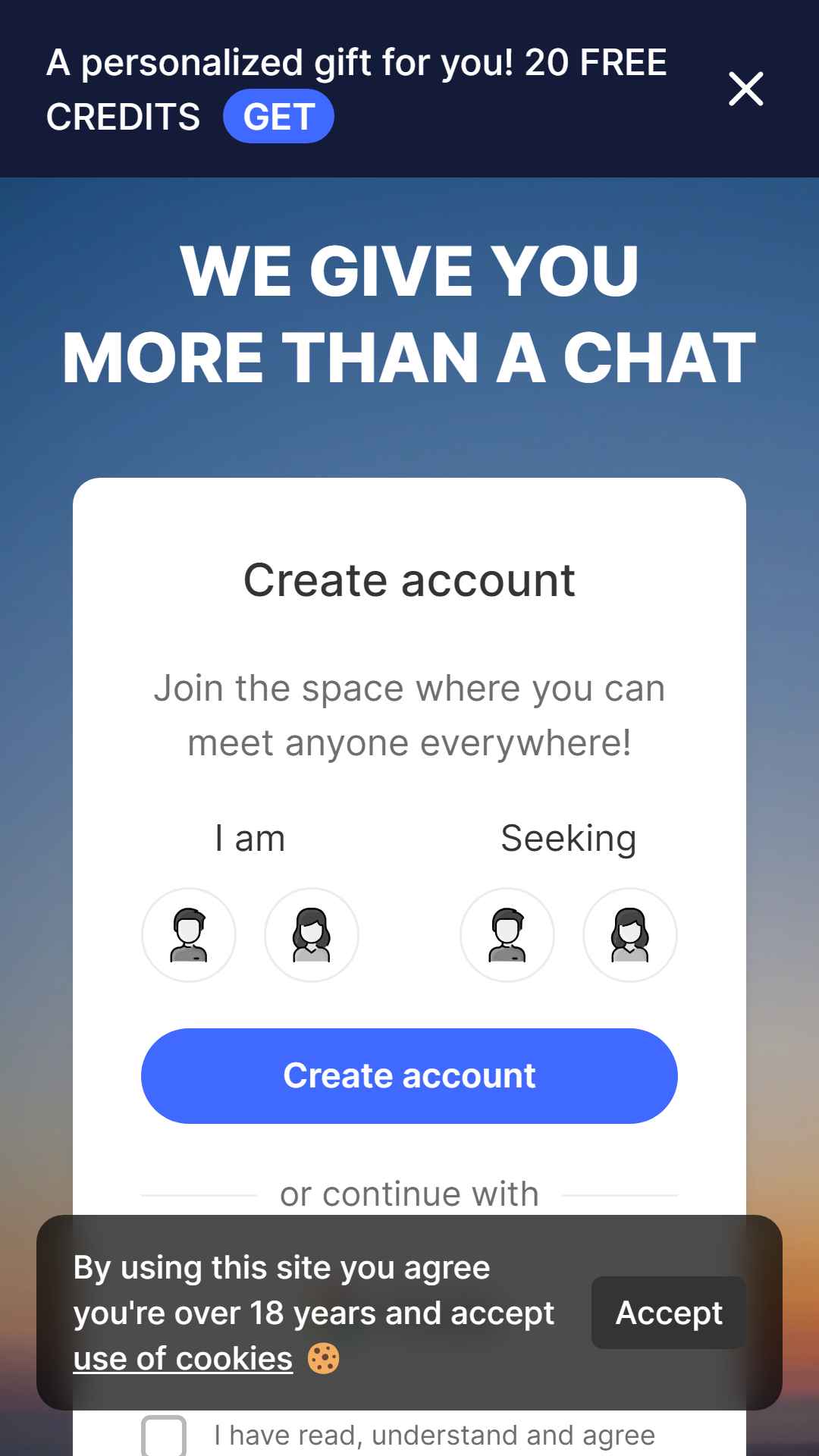Image resolution: width=819 pixels, height=1456 pixels.
Task: Open the use of cookies link
Action: [183, 1359]
